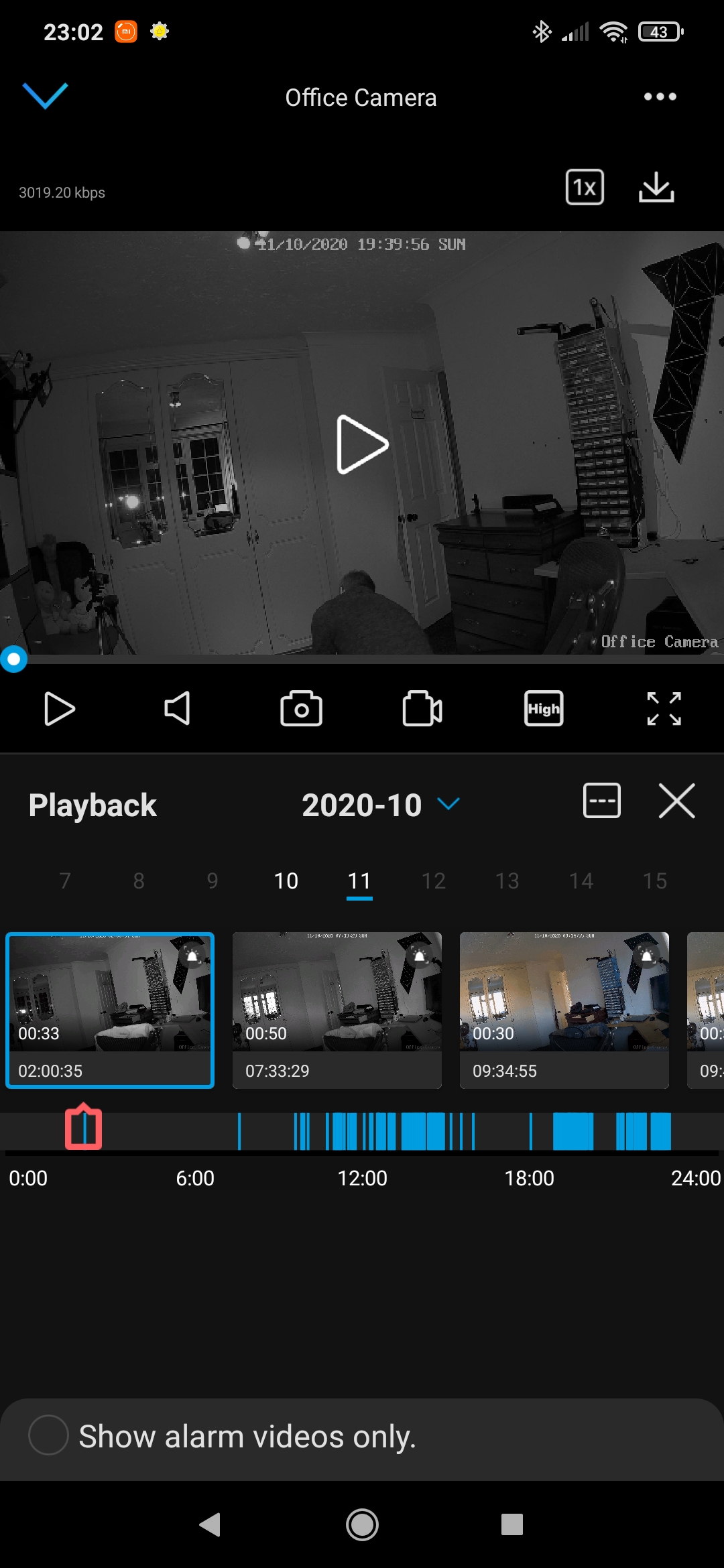The height and width of the screenshot is (1568, 724).
Task: Enable Show alarm videos only
Action: coord(48,1435)
